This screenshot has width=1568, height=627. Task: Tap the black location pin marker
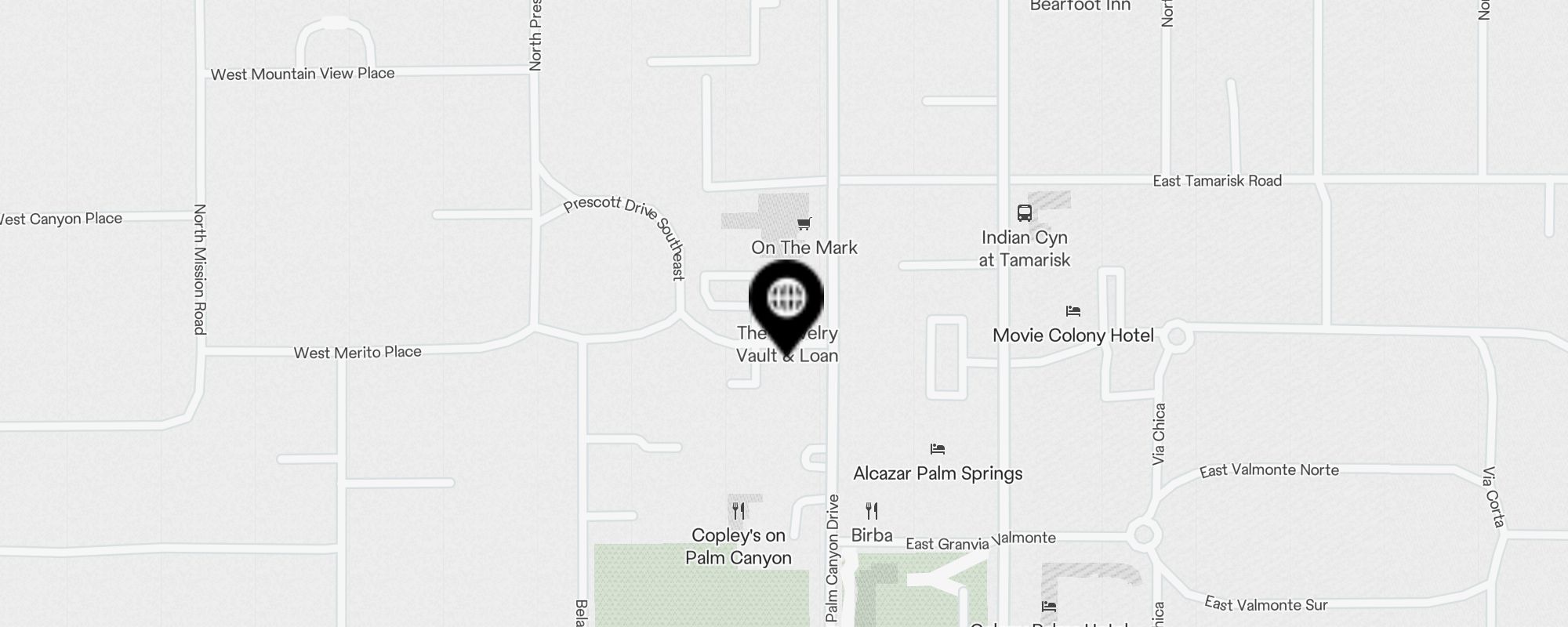tap(786, 299)
